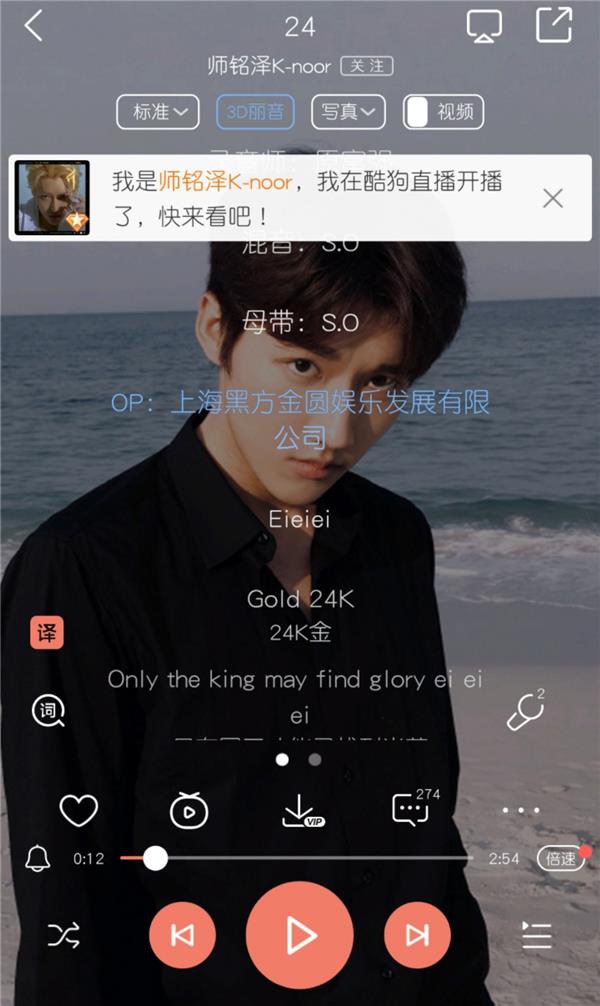Dismiss the live broadcast notification banner
The height and width of the screenshot is (1006, 600).
[x=553, y=198]
